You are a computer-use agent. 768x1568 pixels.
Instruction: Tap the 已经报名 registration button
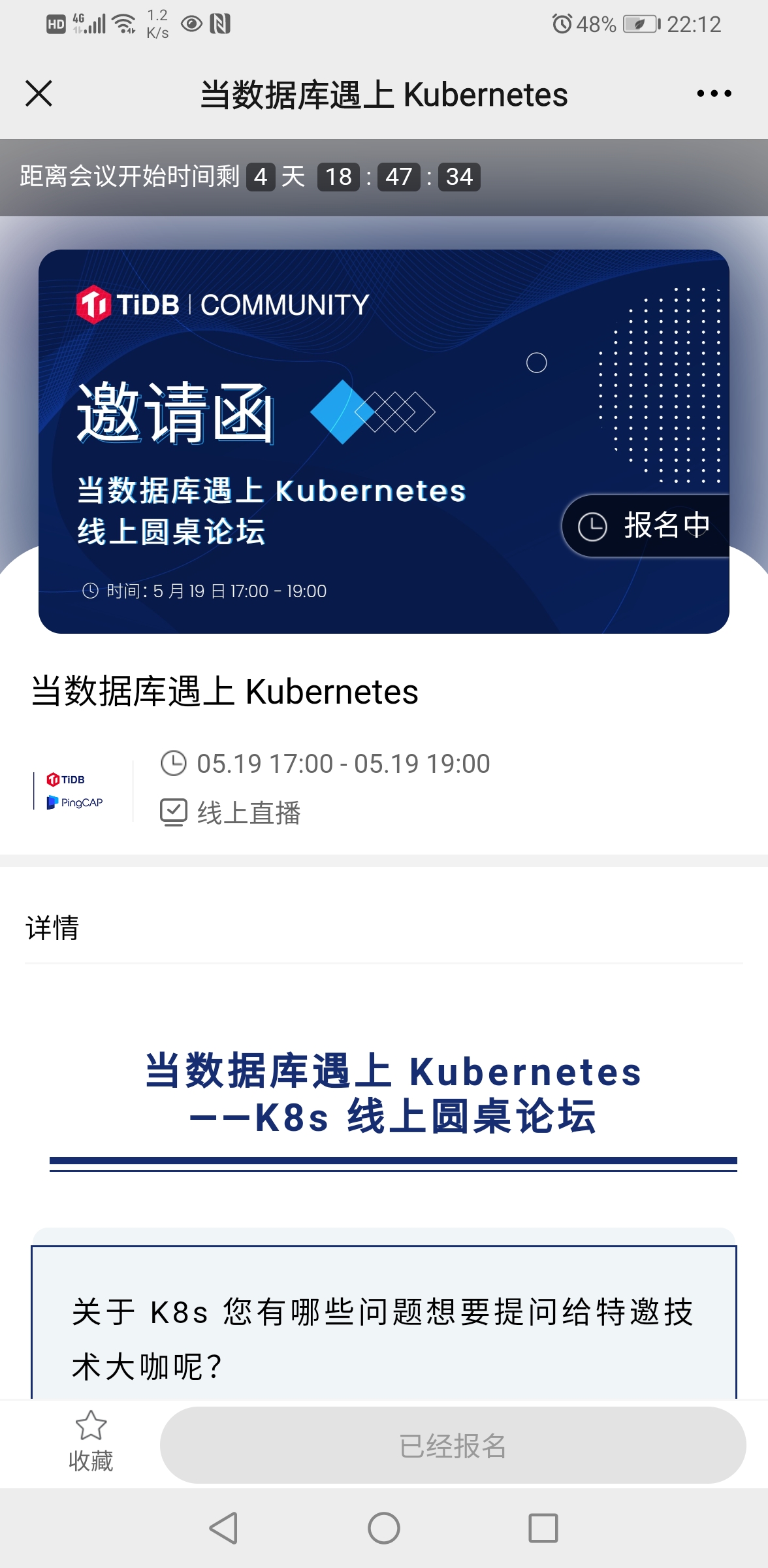click(453, 1445)
